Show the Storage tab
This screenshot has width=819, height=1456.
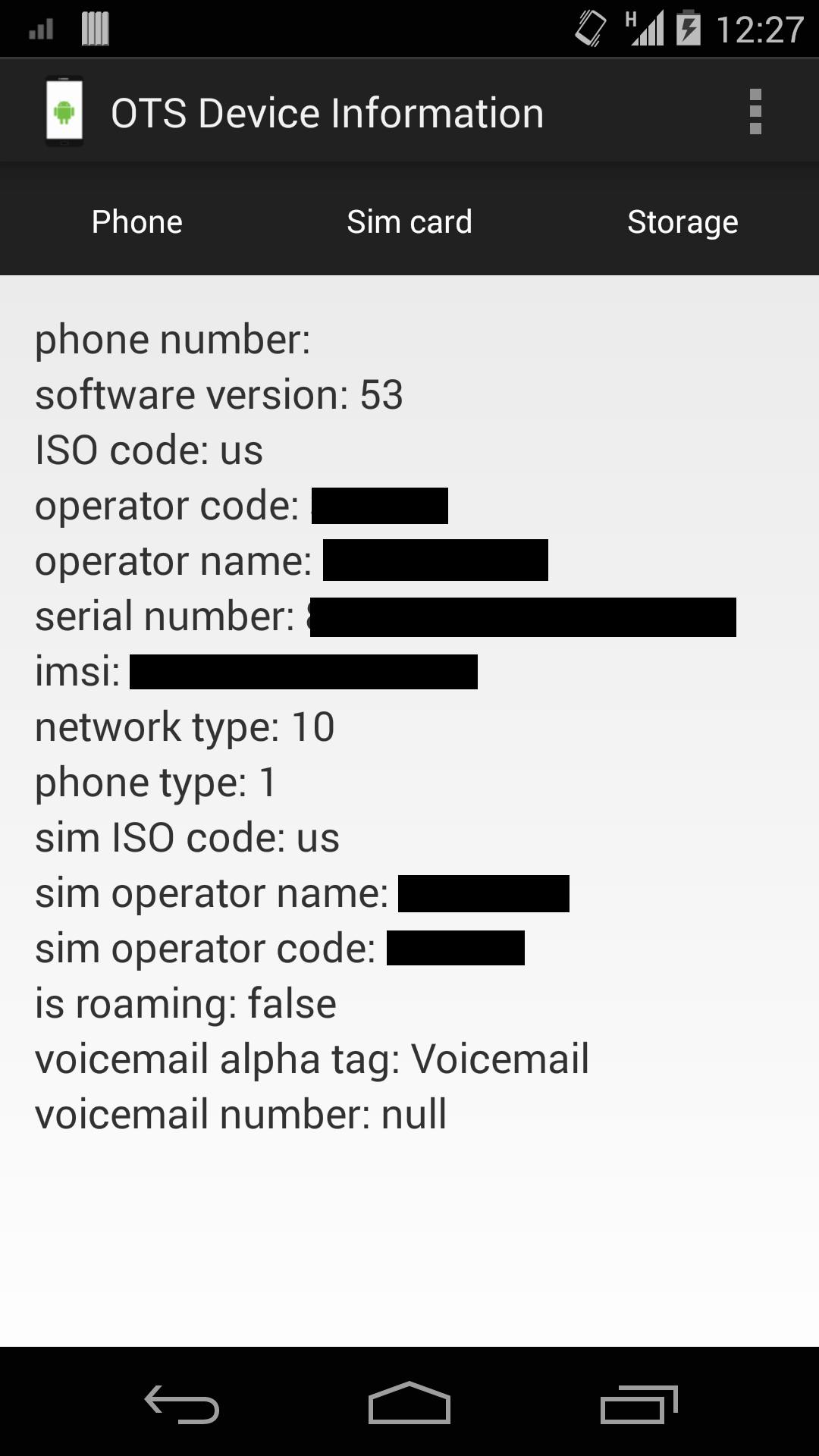pos(682,222)
